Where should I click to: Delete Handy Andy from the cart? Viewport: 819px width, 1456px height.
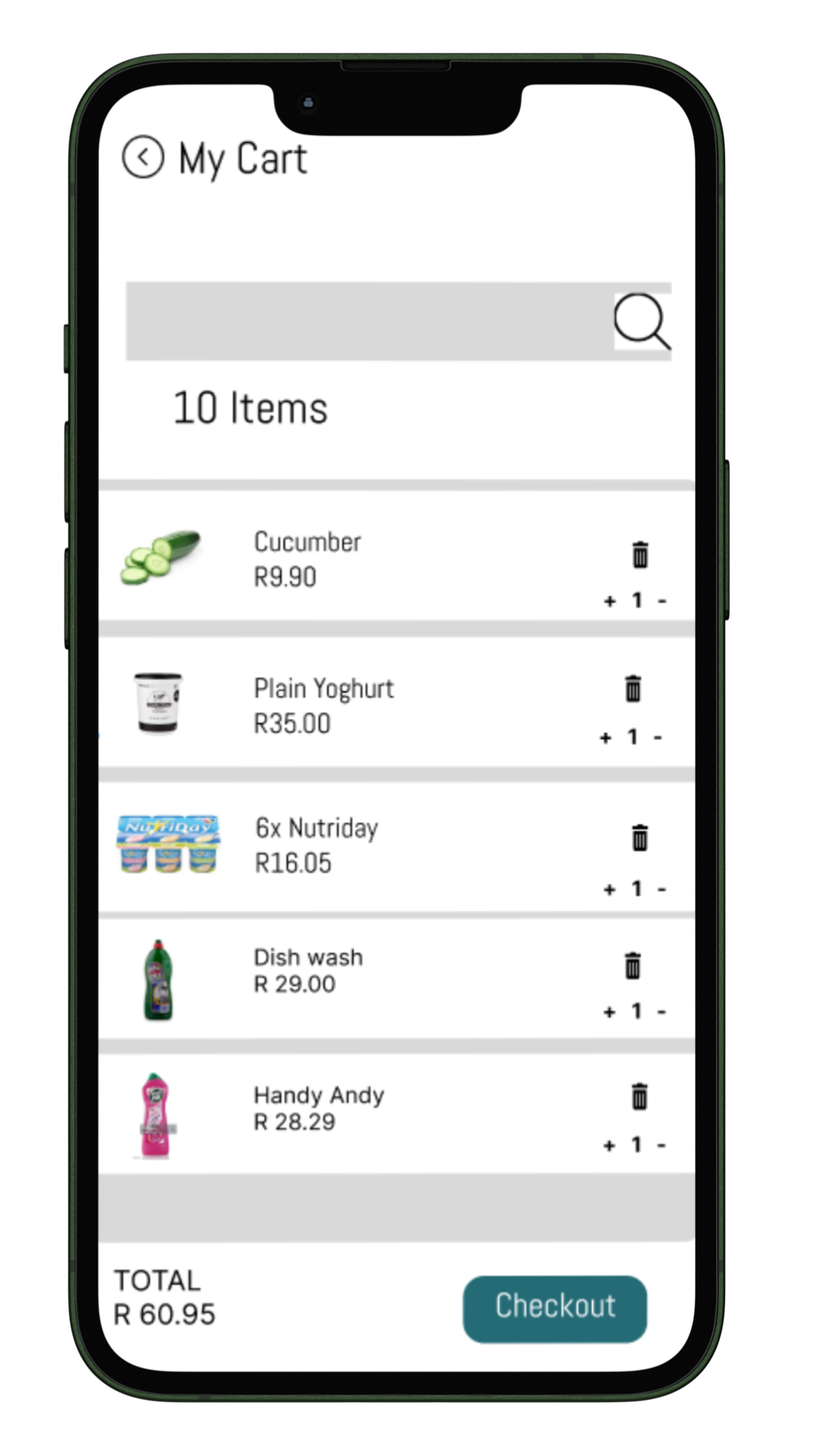[639, 1097]
